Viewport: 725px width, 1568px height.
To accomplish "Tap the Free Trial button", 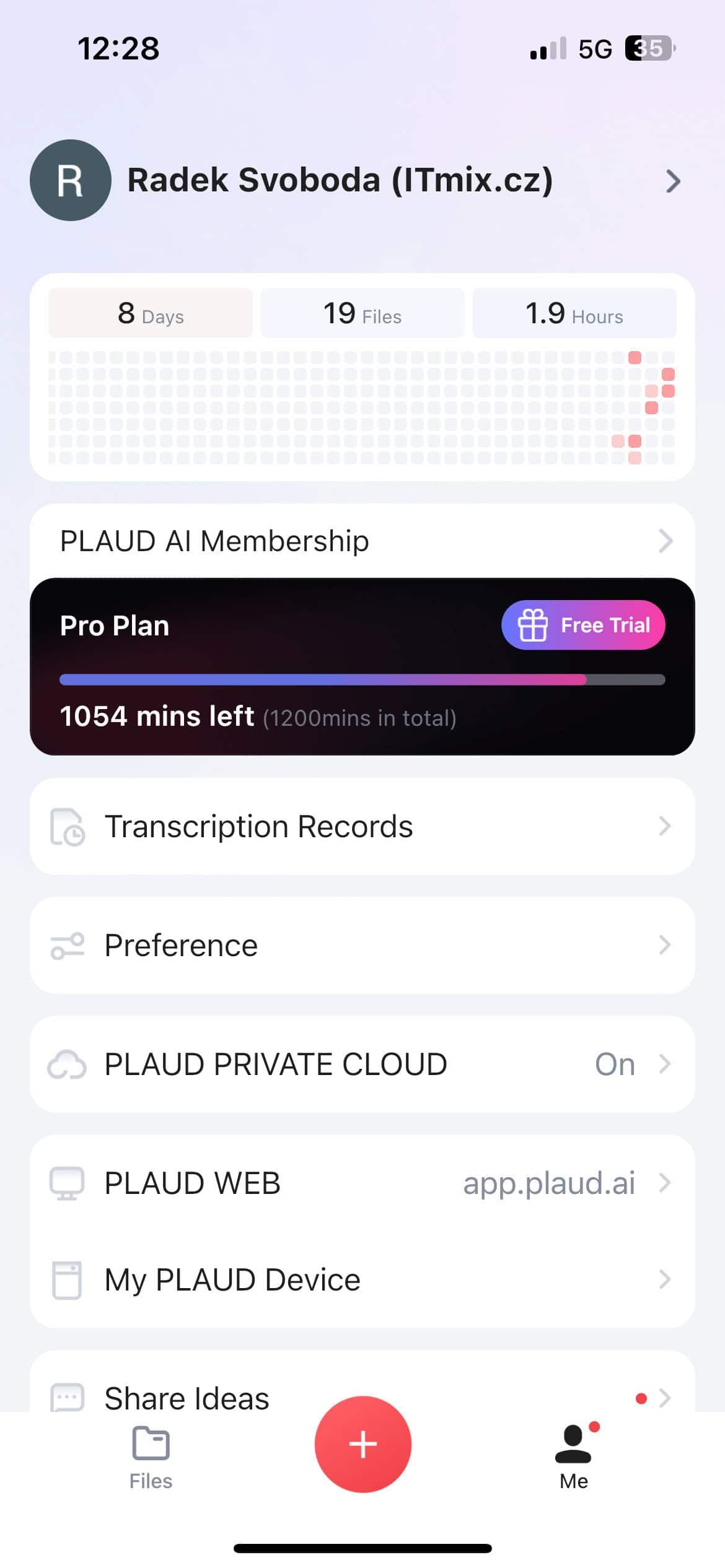I will click(583, 625).
